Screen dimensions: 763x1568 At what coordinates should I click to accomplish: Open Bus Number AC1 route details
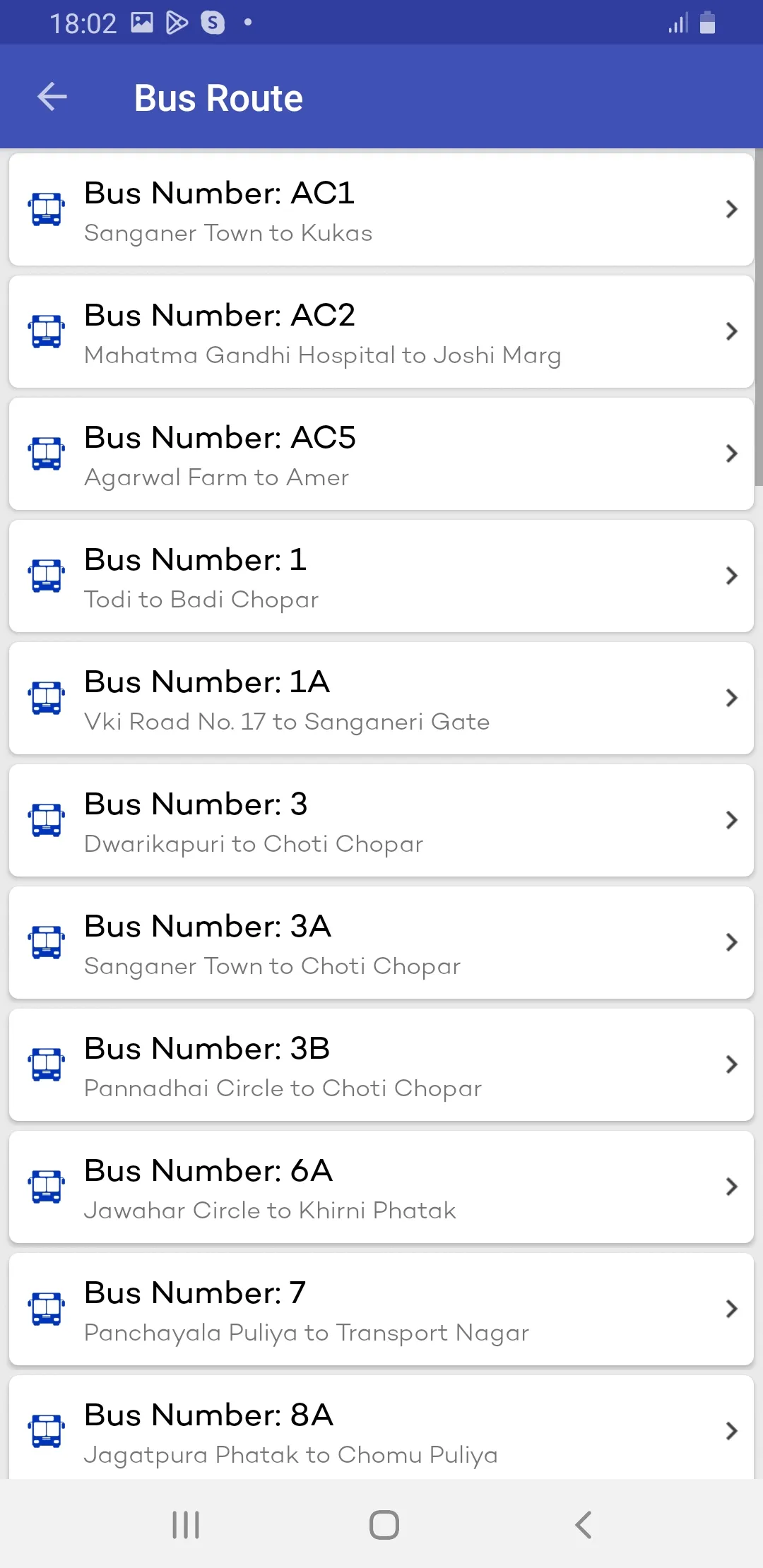(381, 210)
